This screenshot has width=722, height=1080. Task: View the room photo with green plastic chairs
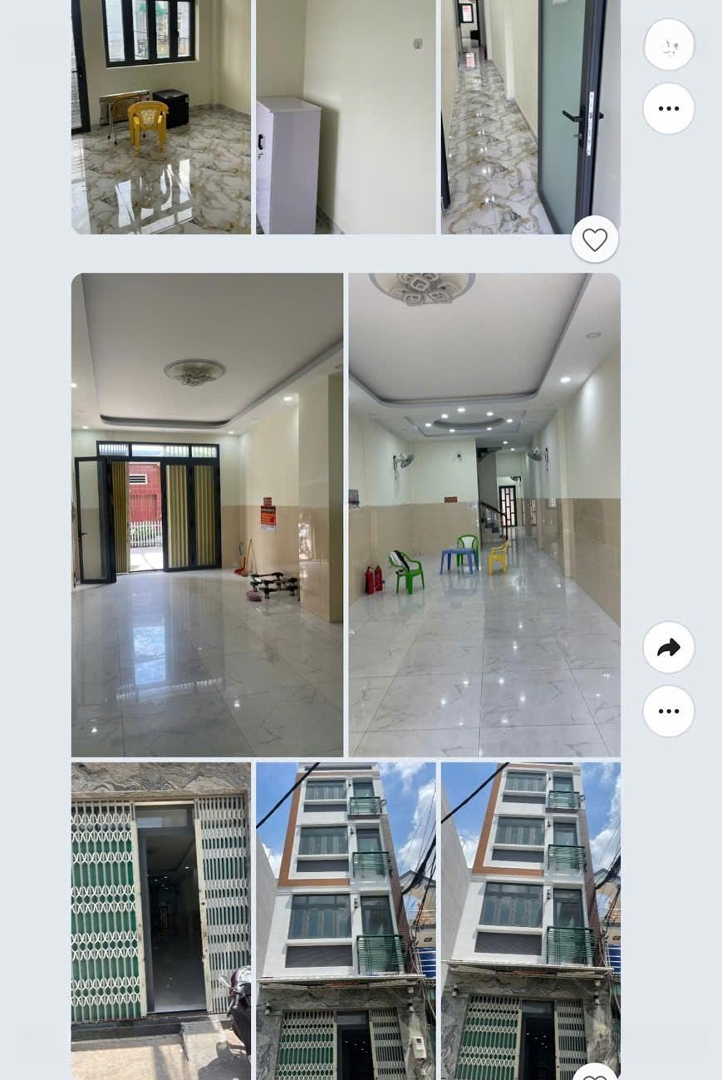(x=484, y=515)
